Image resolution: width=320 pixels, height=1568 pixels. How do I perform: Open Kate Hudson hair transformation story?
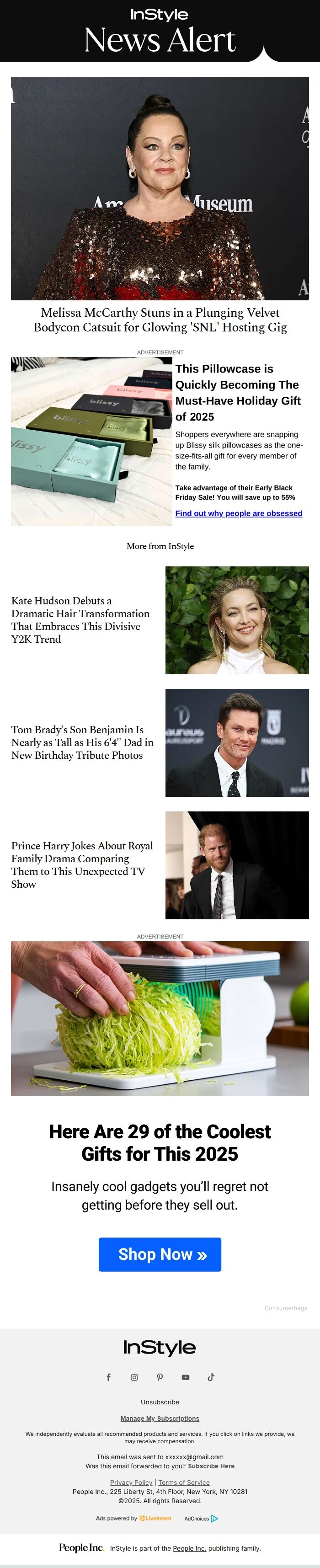point(80,619)
